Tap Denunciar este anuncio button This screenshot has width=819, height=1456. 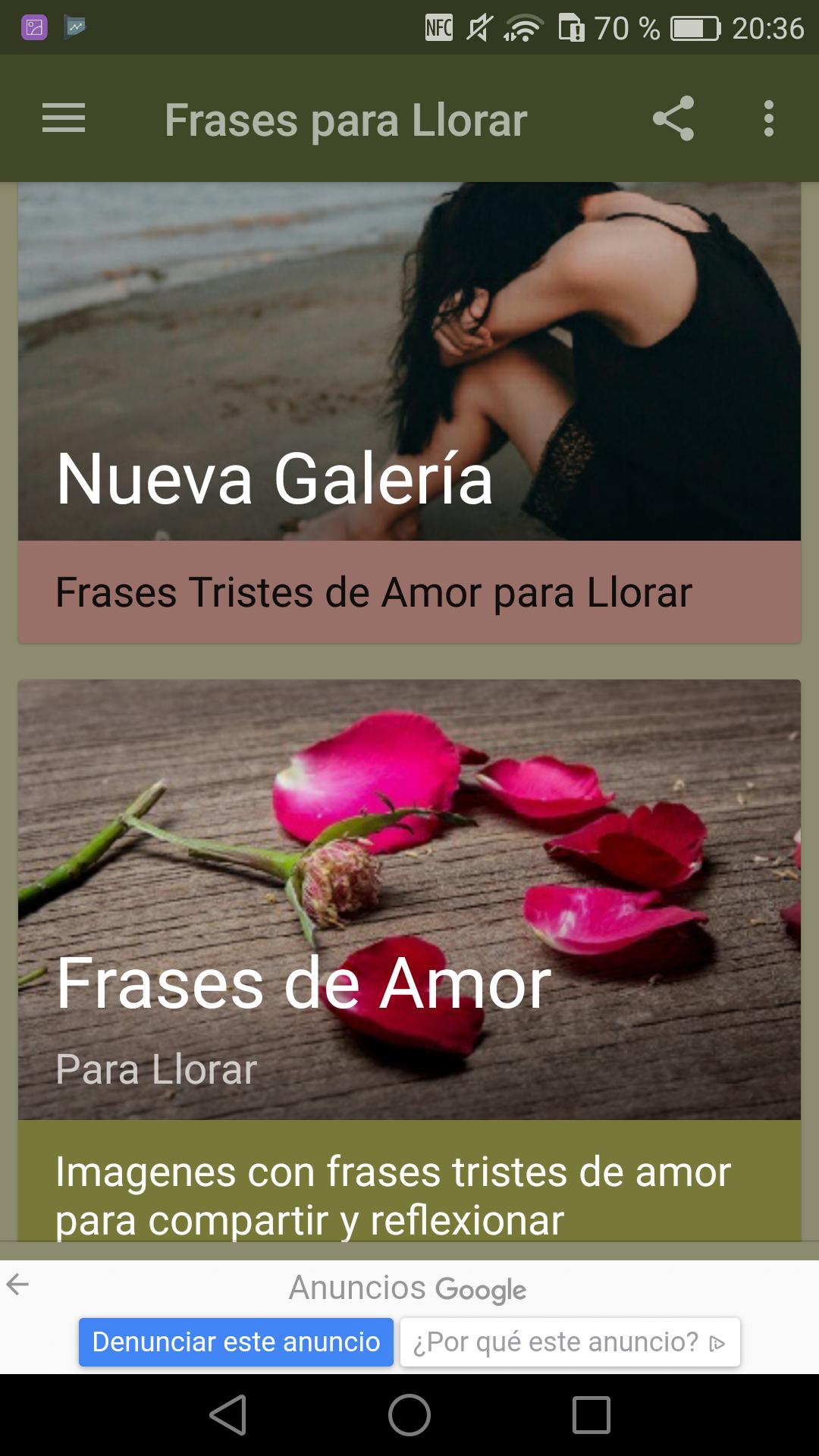[x=236, y=1342]
